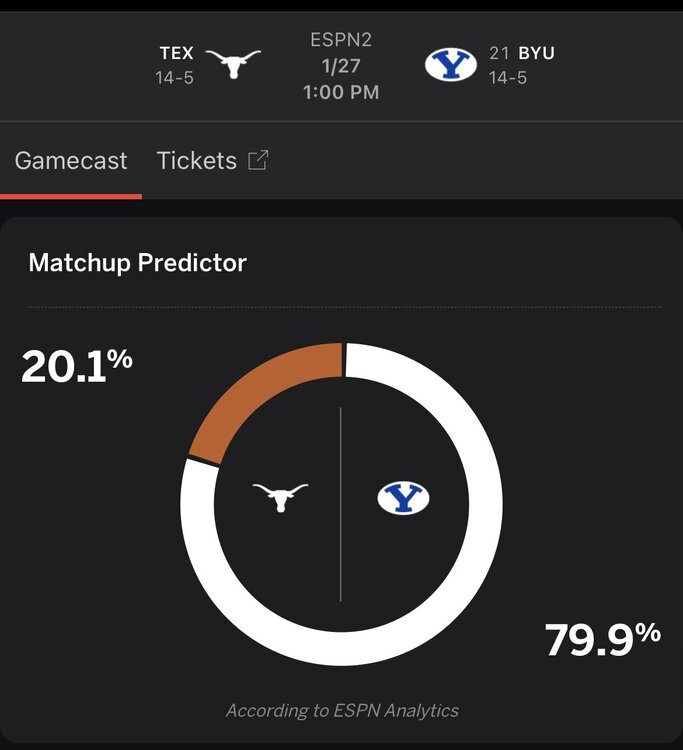Open the Tickets external link
This screenshot has height=750, width=683.
point(212,161)
